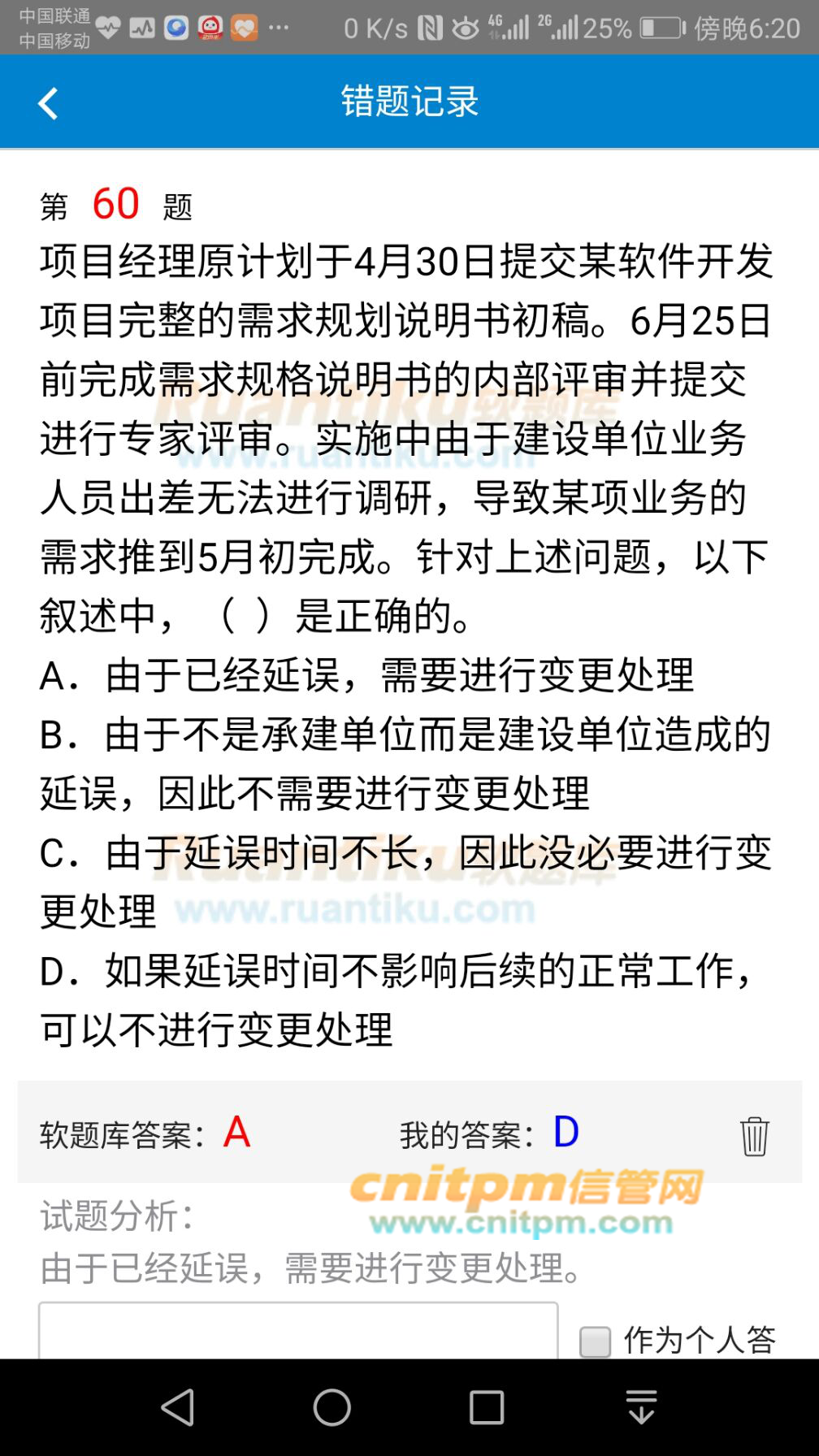Tick the 作为个人答 checkbox

[x=595, y=1341]
